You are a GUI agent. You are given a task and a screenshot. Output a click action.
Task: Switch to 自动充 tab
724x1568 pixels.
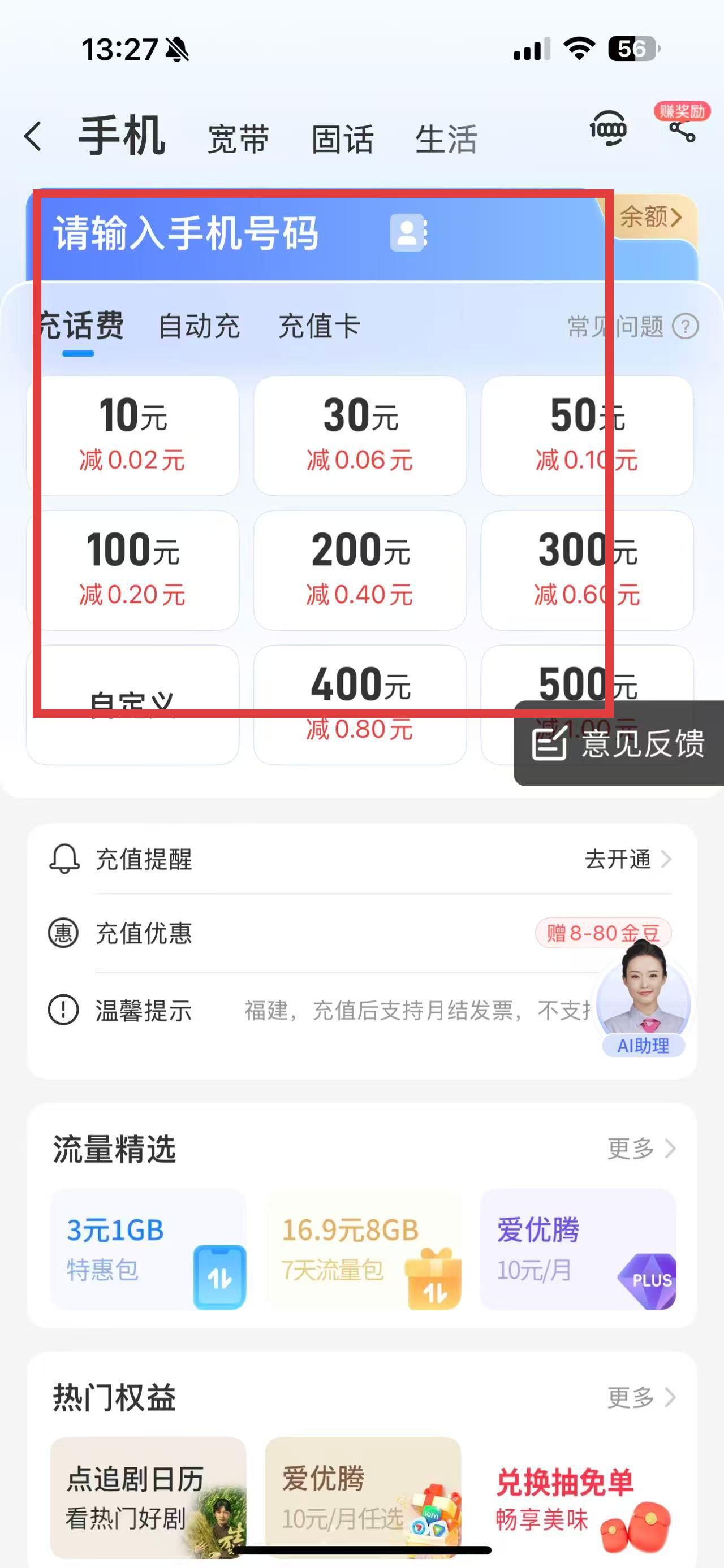199,326
